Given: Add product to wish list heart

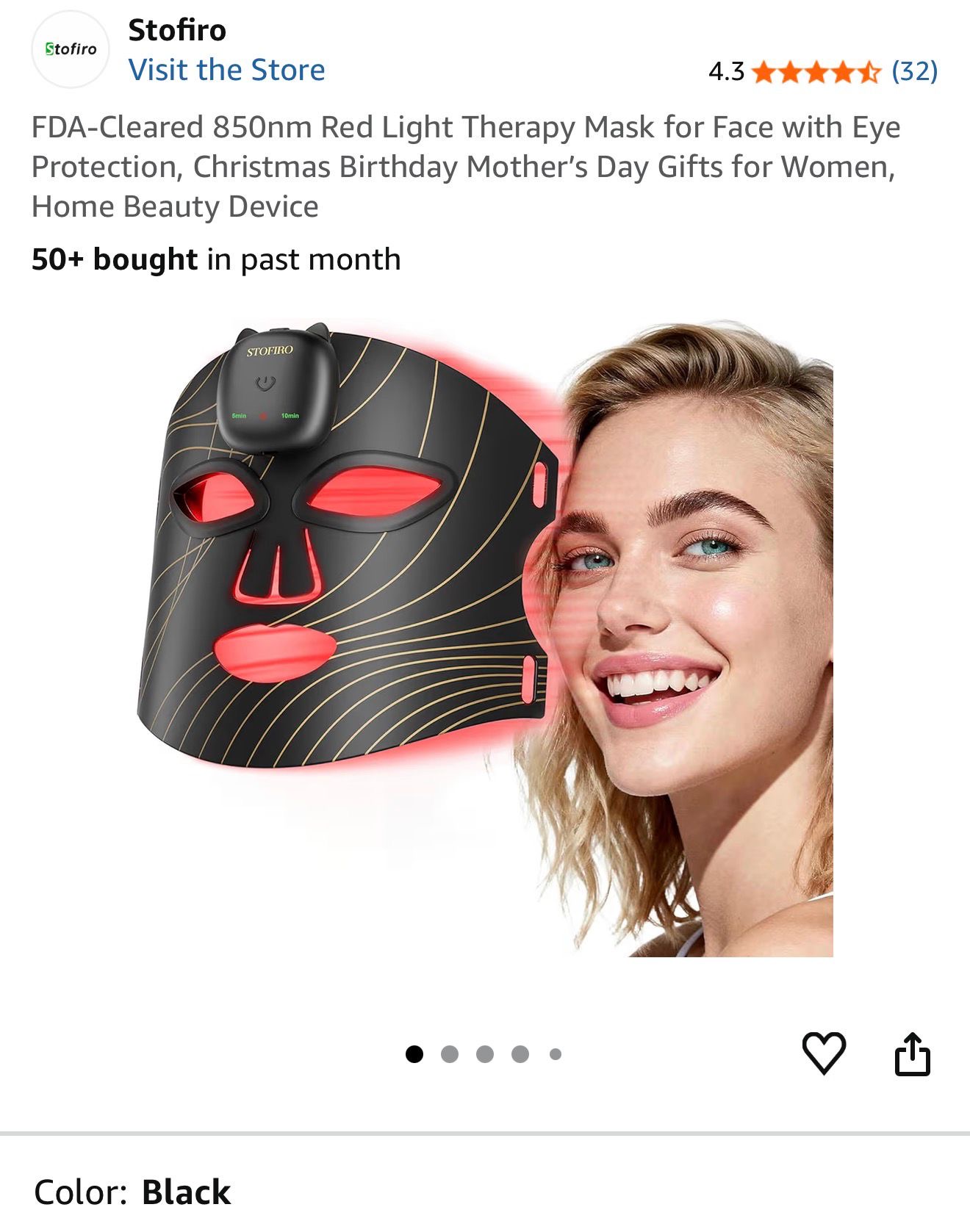Looking at the screenshot, I should [x=824, y=1053].
